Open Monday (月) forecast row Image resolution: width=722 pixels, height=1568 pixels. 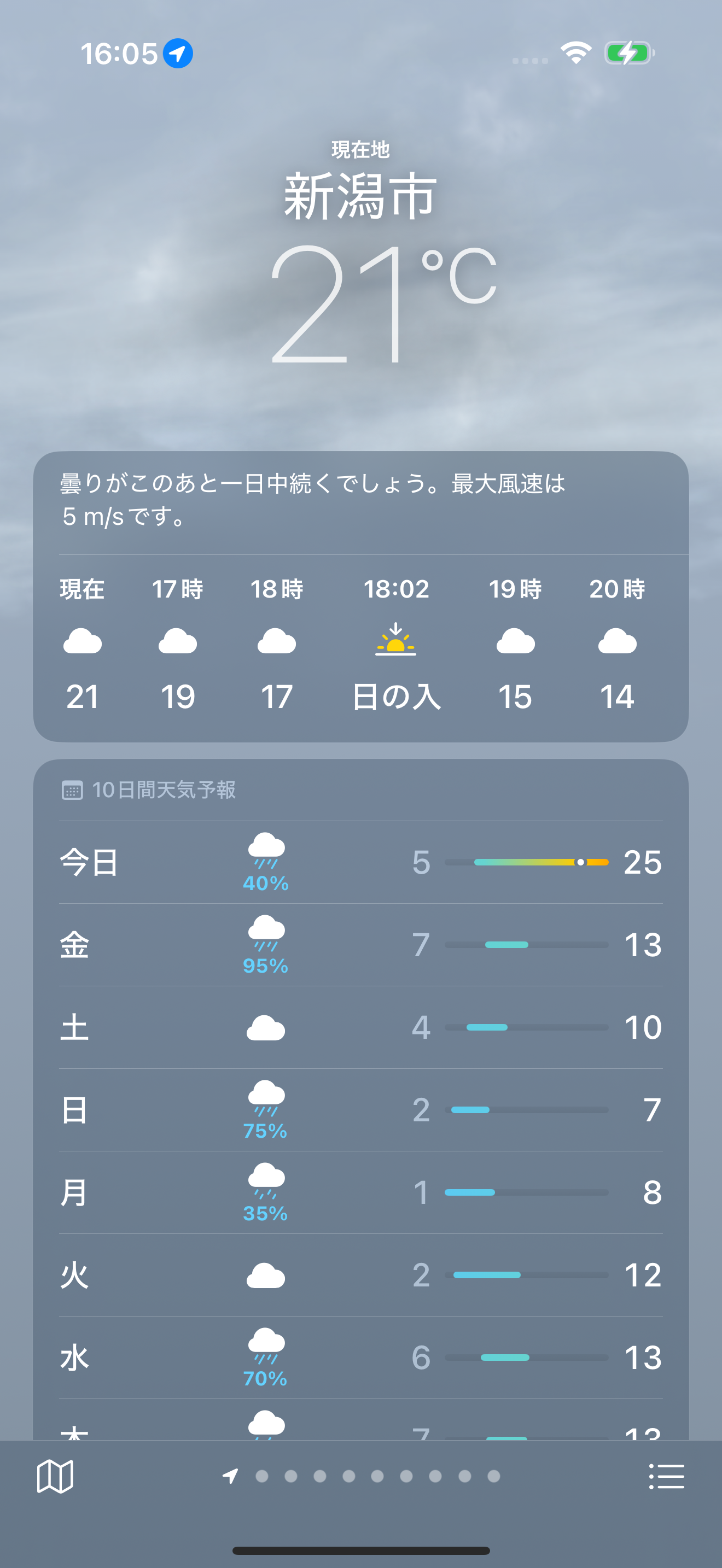[360, 1192]
